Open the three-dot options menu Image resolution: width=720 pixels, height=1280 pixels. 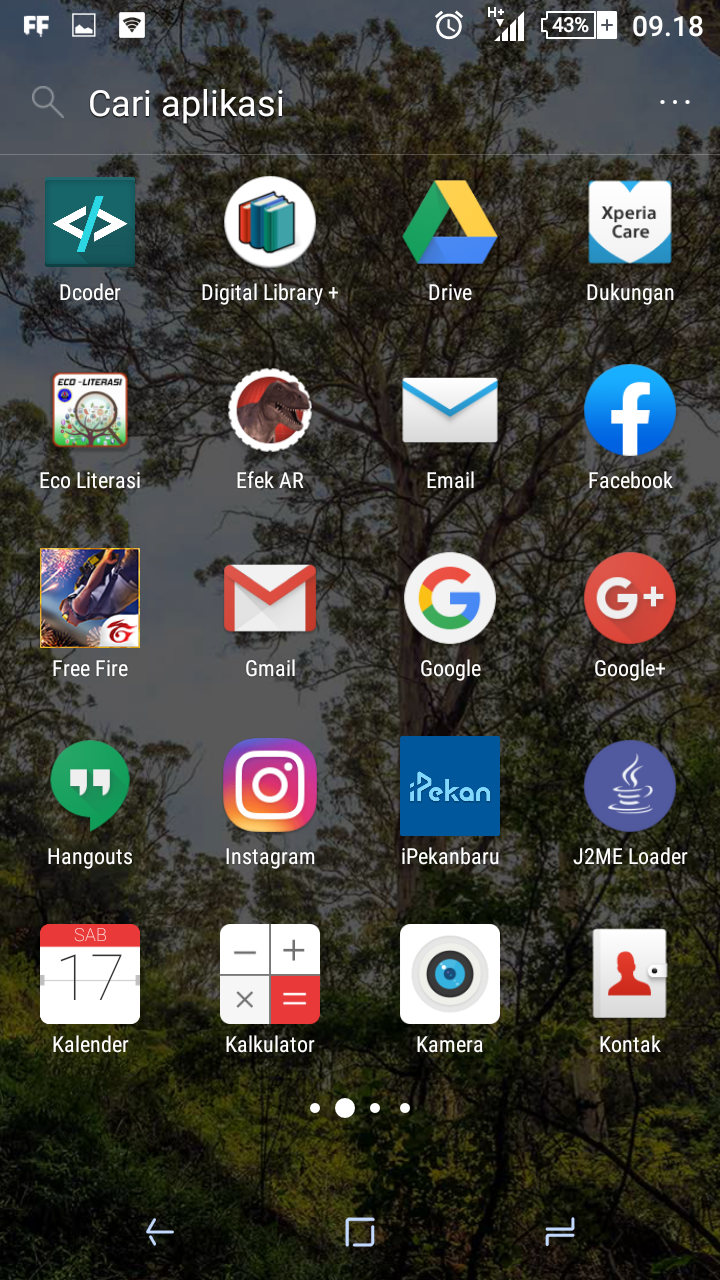(676, 102)
